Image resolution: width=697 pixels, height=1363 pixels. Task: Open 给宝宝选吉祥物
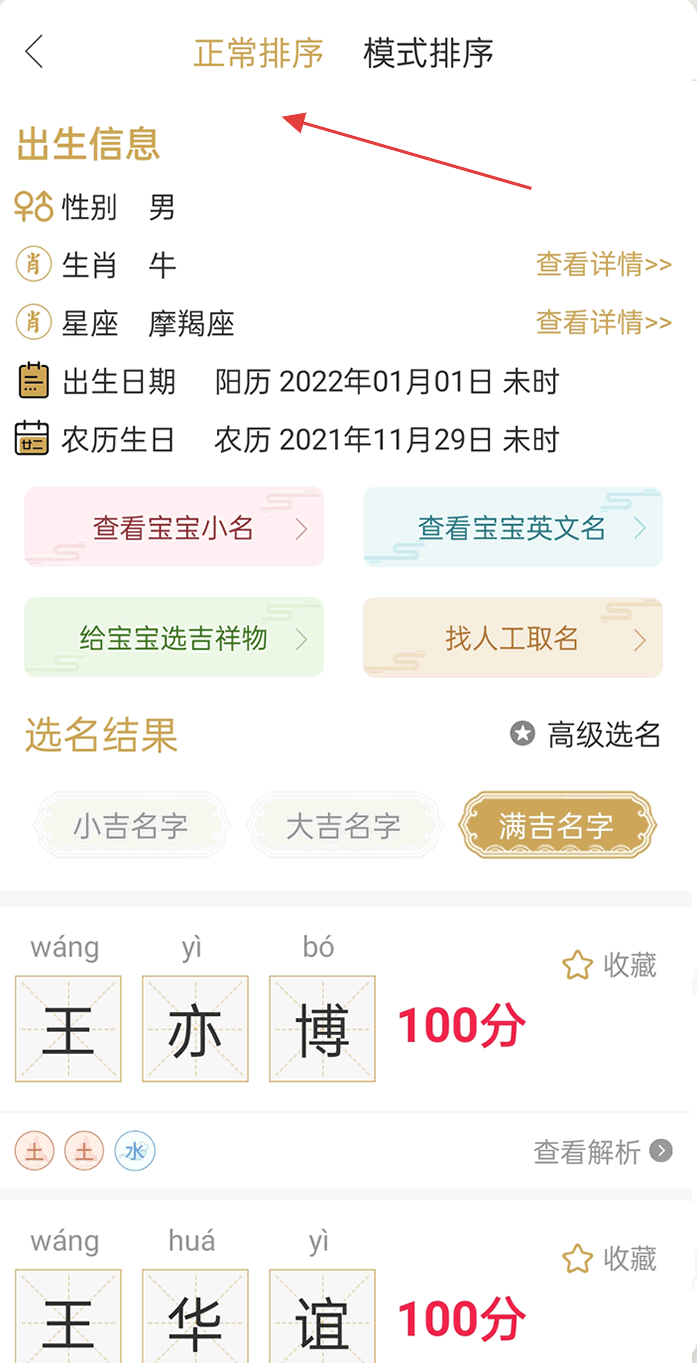(174, 638)
